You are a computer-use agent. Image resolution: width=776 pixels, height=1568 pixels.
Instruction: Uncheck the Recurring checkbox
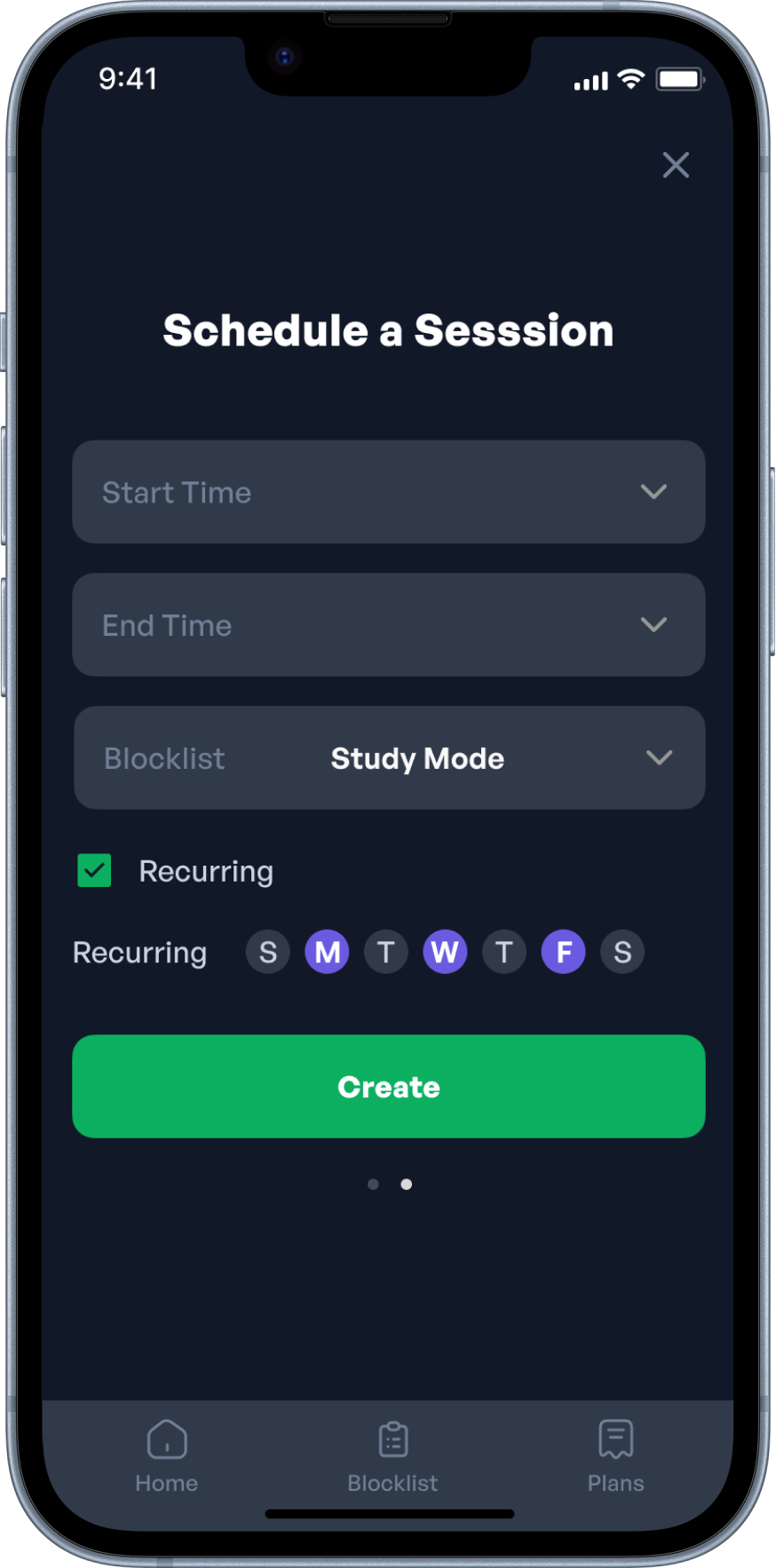[x=94, y=871]
